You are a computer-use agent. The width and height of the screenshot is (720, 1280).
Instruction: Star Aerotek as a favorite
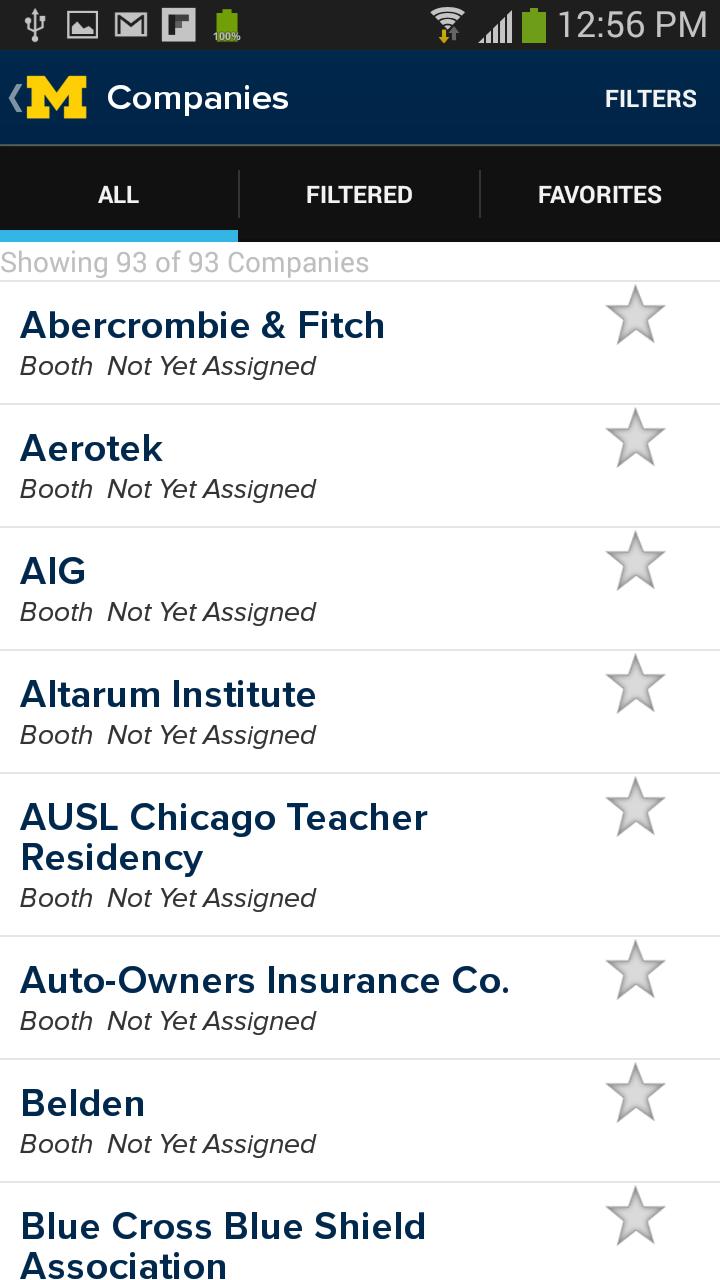click(x=635, y=438)
